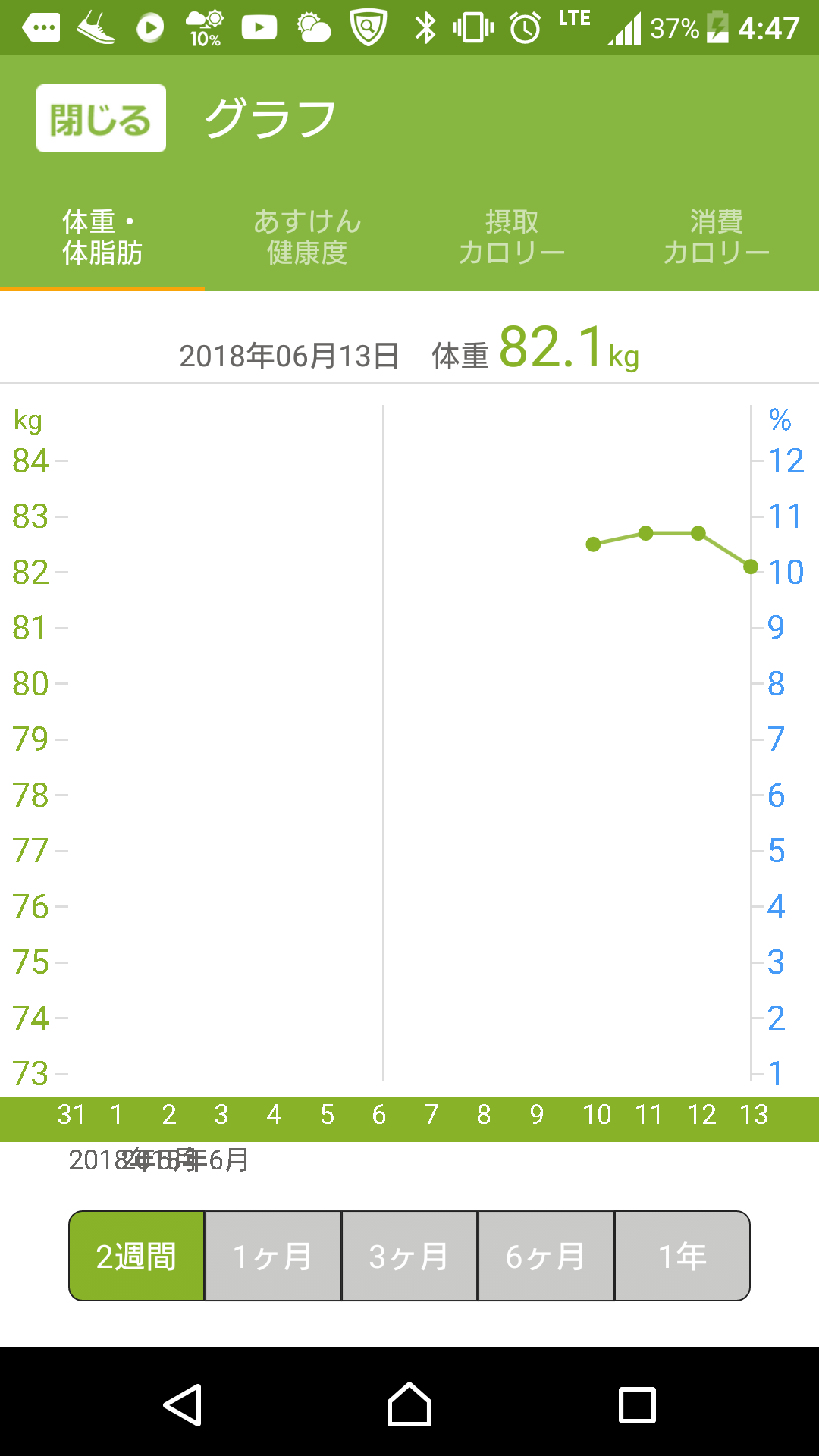Go back with the system back button
This screenshot has height=1456, width=819.
183,1405
